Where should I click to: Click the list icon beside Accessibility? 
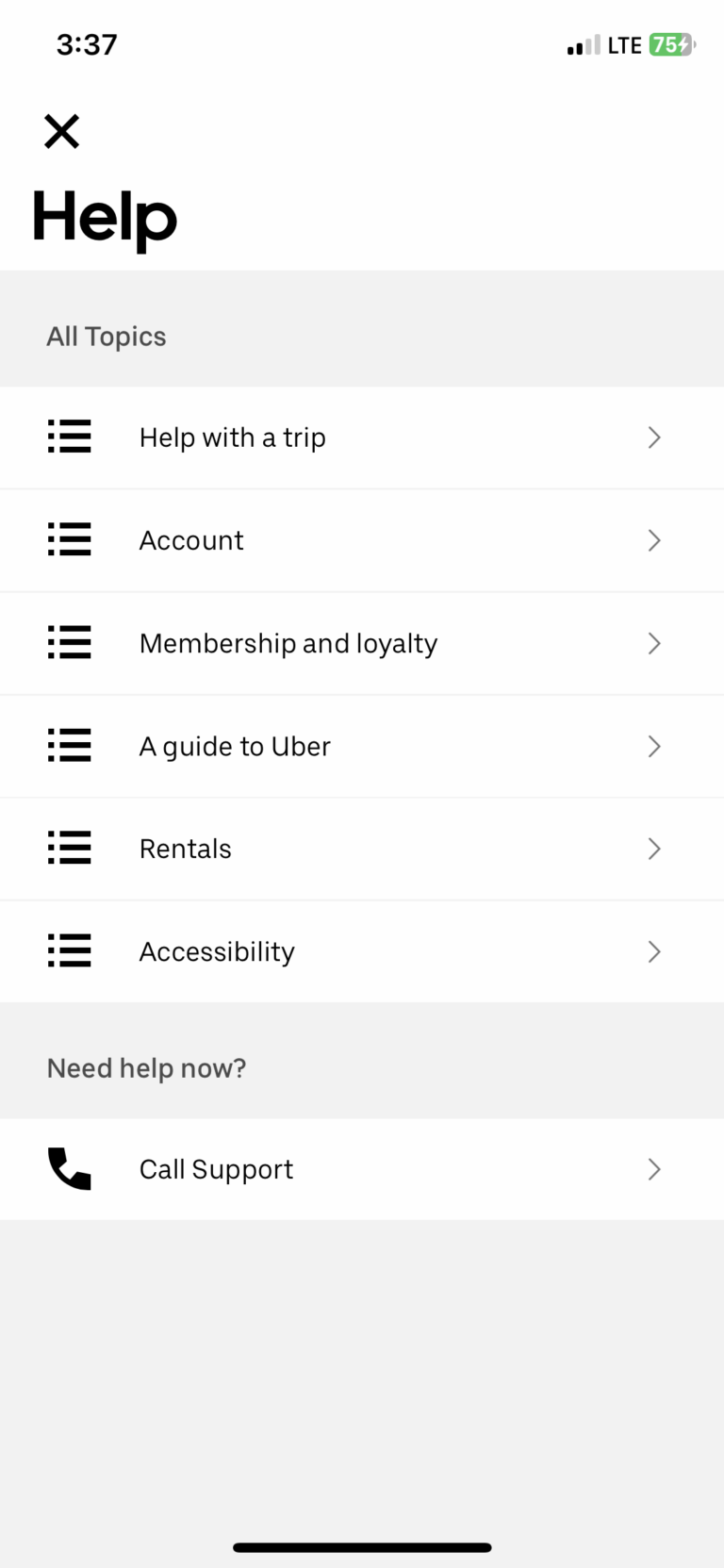tap(69, 950)
